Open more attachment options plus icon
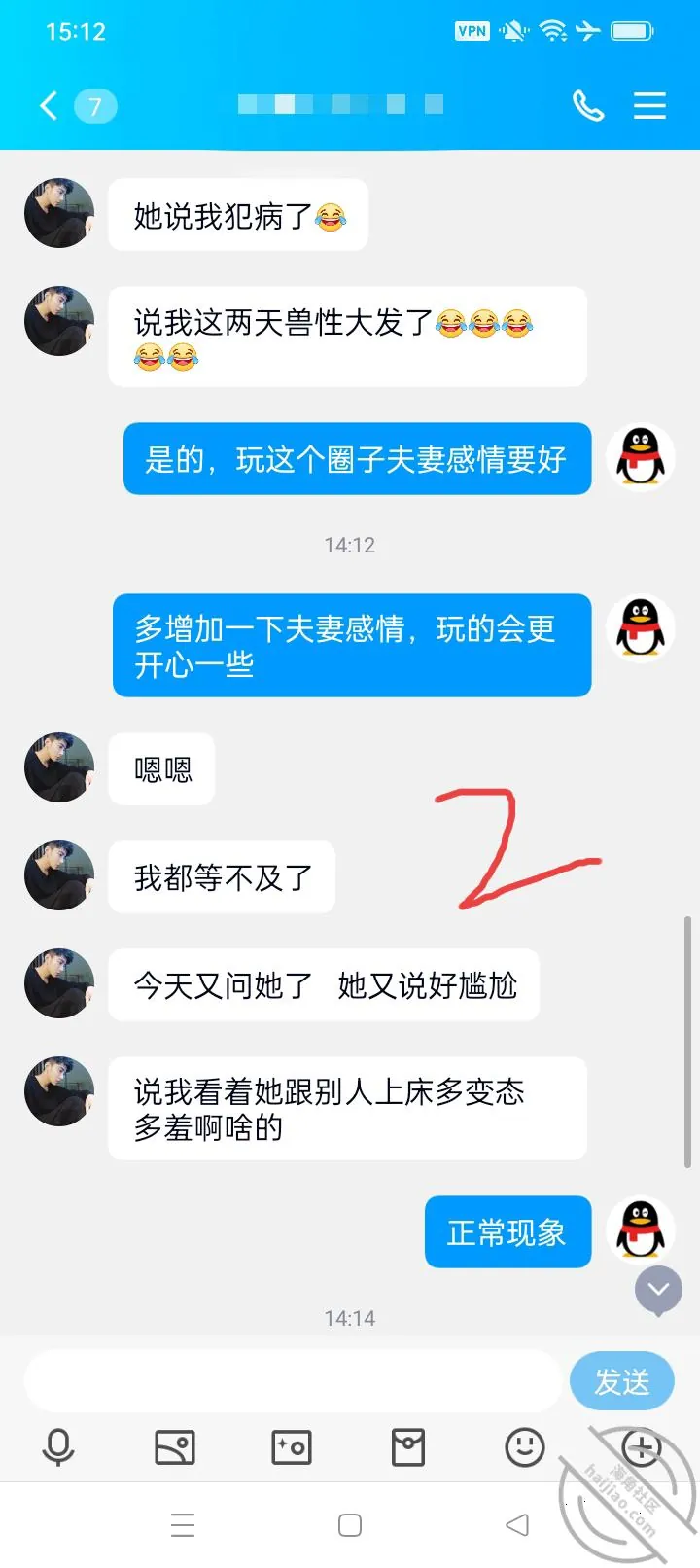Screen dimensions: 700x1568 (642, 1447)
